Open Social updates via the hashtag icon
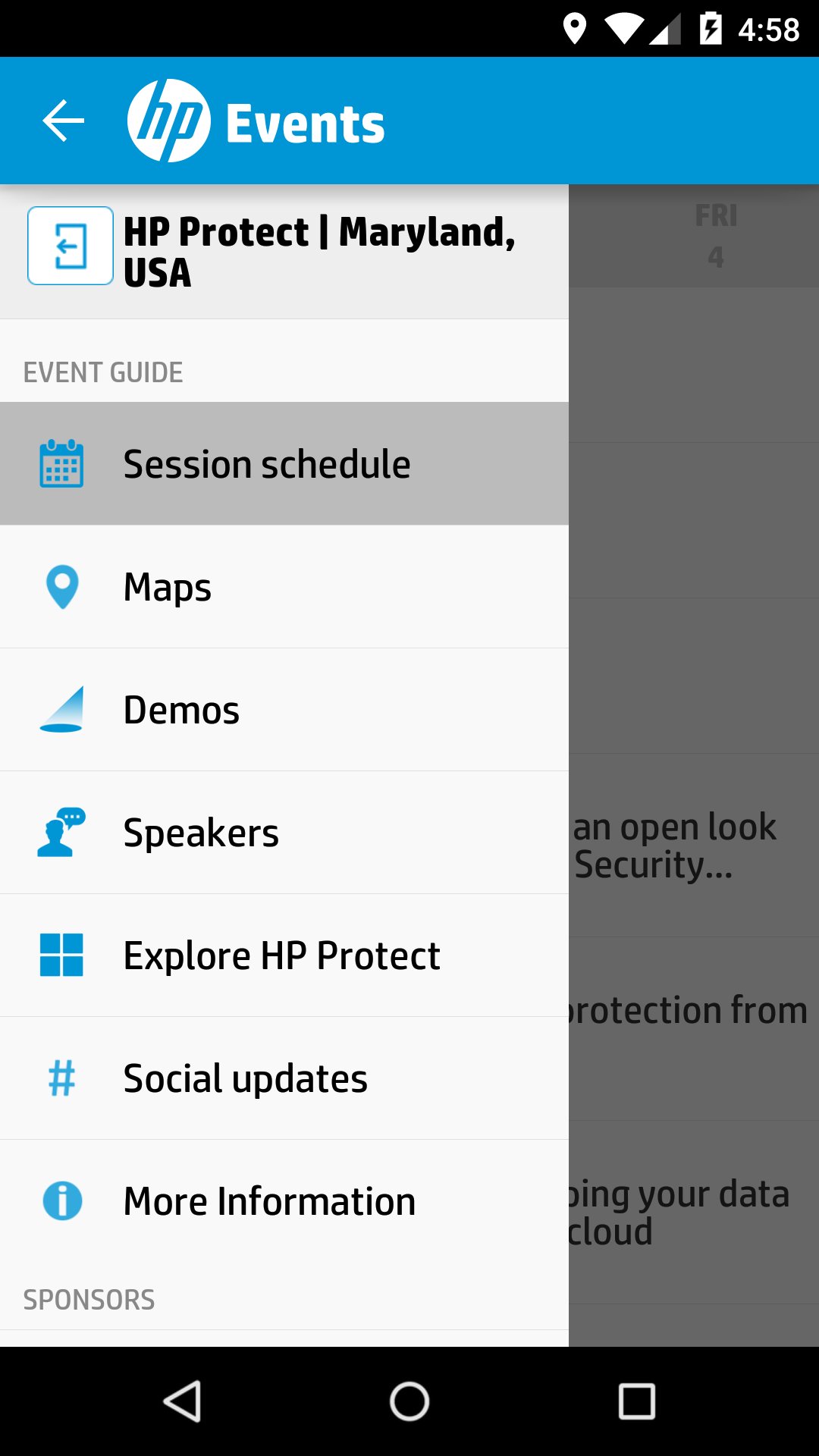The height and width of the screenshot is (1456, 819). pos(61,1078)
